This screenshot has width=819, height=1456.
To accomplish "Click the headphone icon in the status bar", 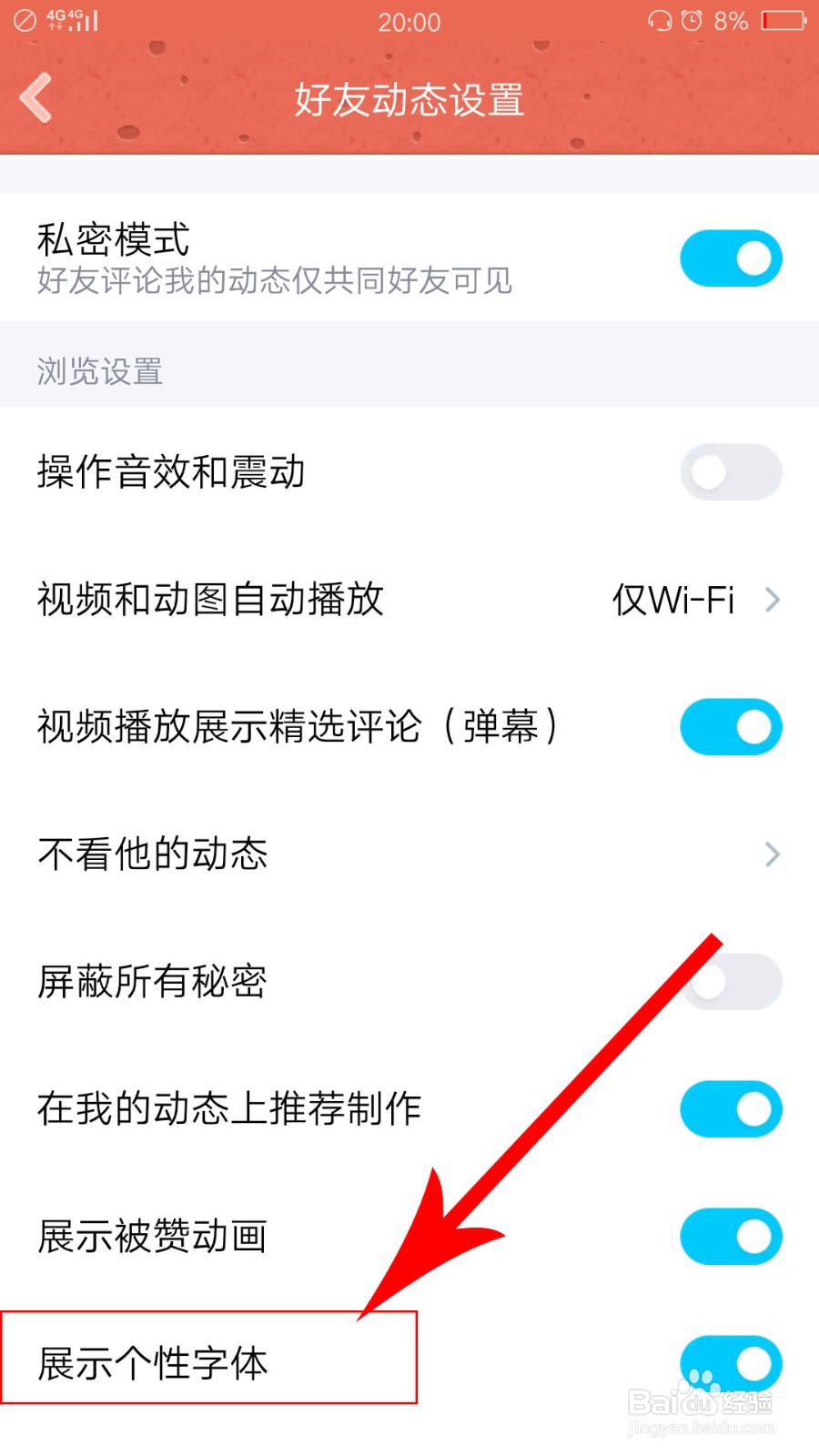I will 658,20.
